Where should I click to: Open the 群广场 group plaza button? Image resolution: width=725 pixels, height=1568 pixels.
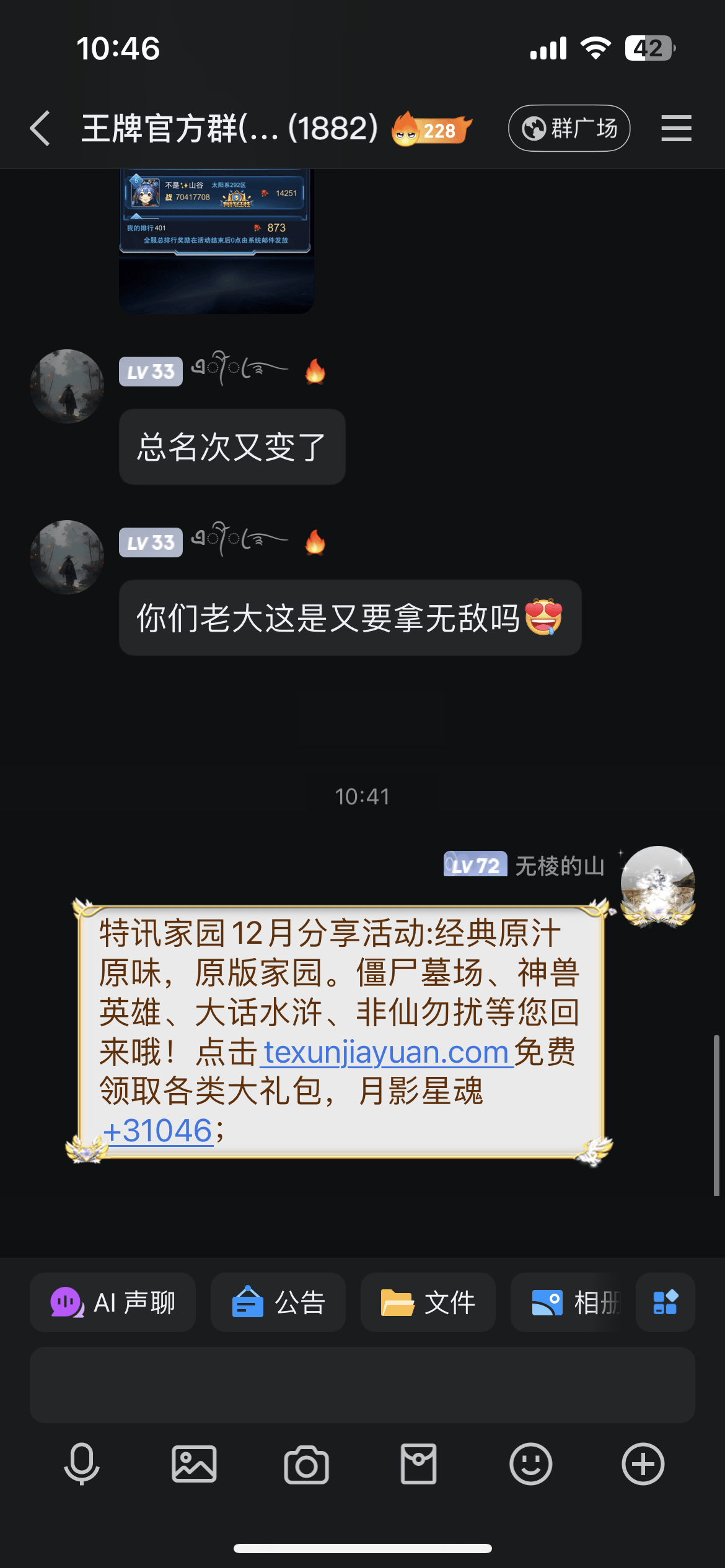click(569, 129)
